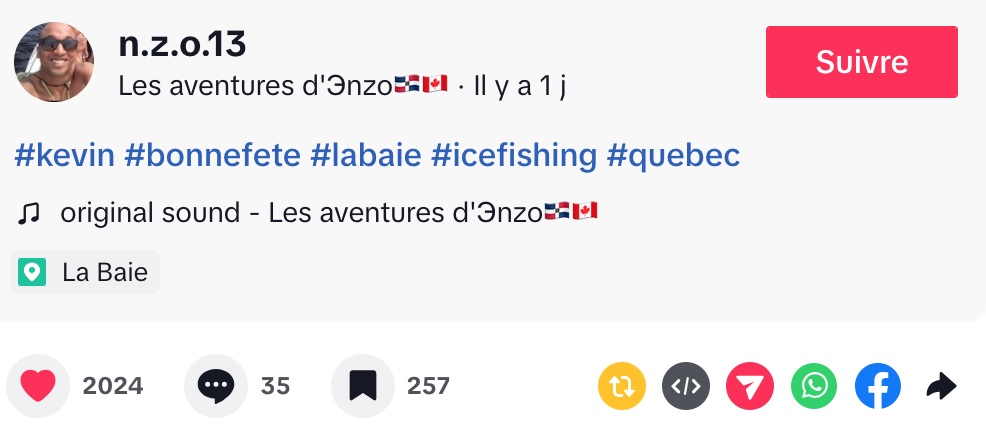Send to friends via red plane icon
986x442 pixels.
[750, 386]
